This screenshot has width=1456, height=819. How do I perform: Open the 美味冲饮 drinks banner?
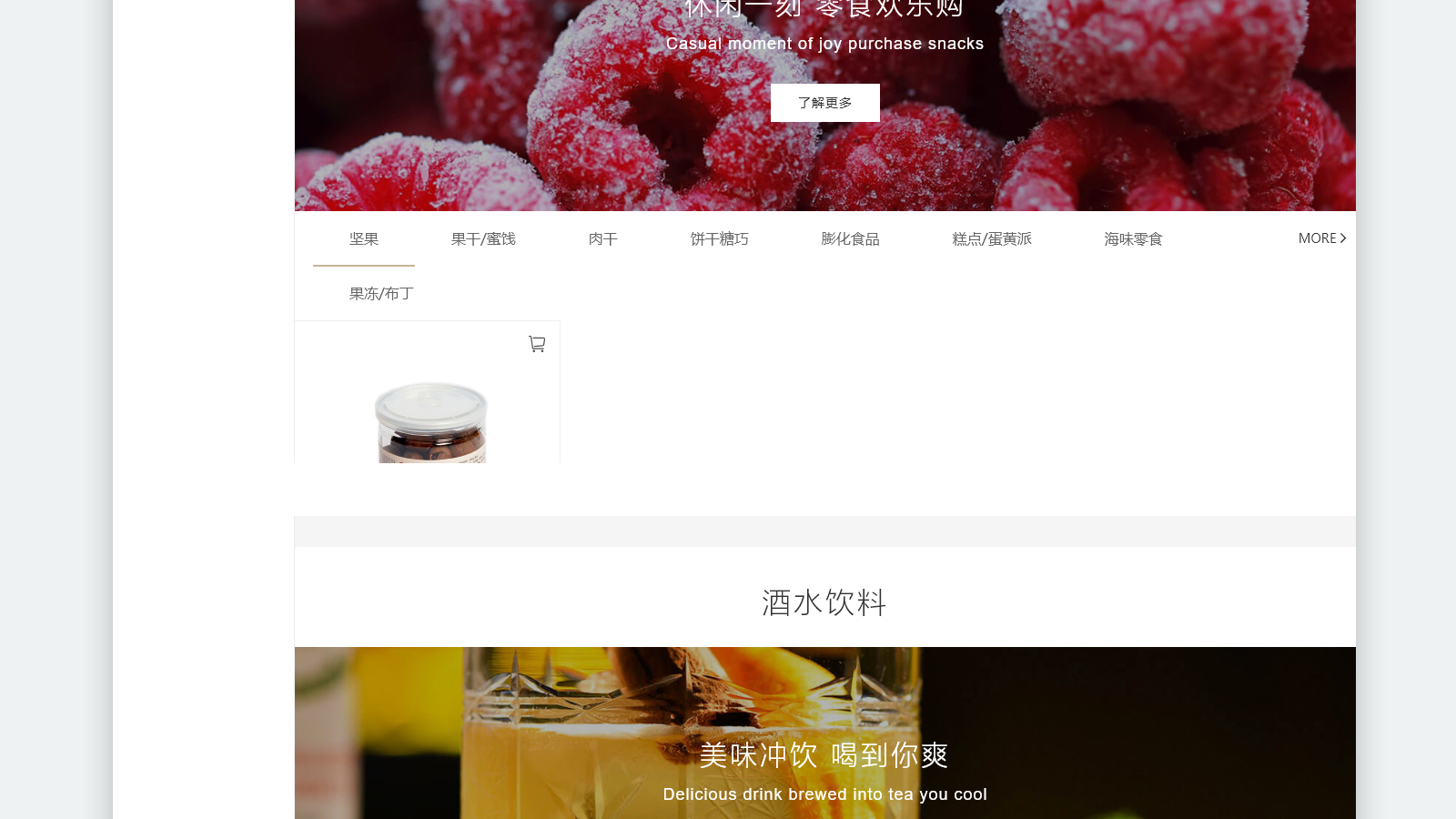(x=824, y=755)
